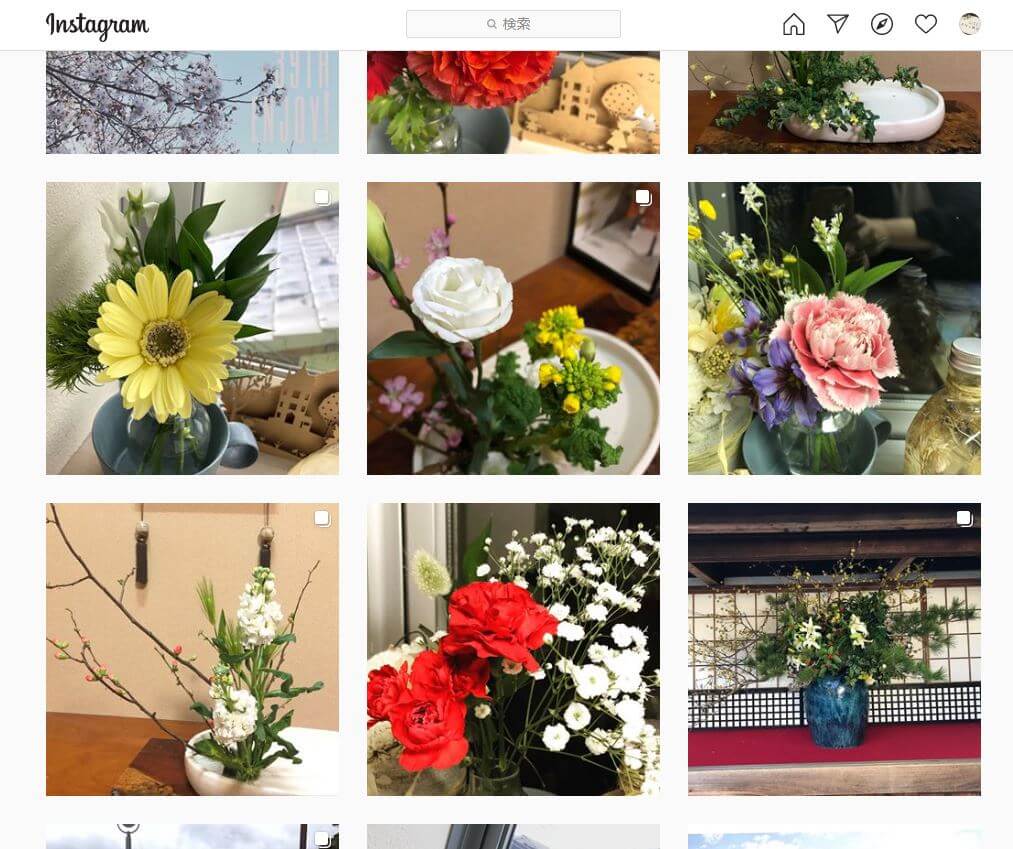Open the yellow gerbera flower post
This screenshot has width=1013, height=849.
coord(192,328)
